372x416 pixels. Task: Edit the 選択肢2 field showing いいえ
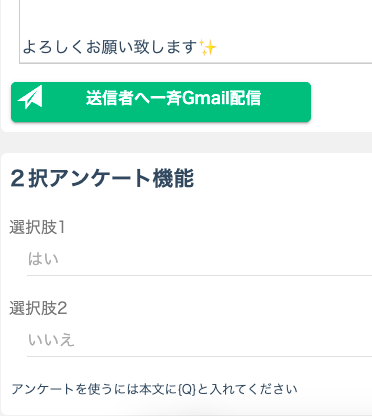pyautogui.click(x=199, y=340)
